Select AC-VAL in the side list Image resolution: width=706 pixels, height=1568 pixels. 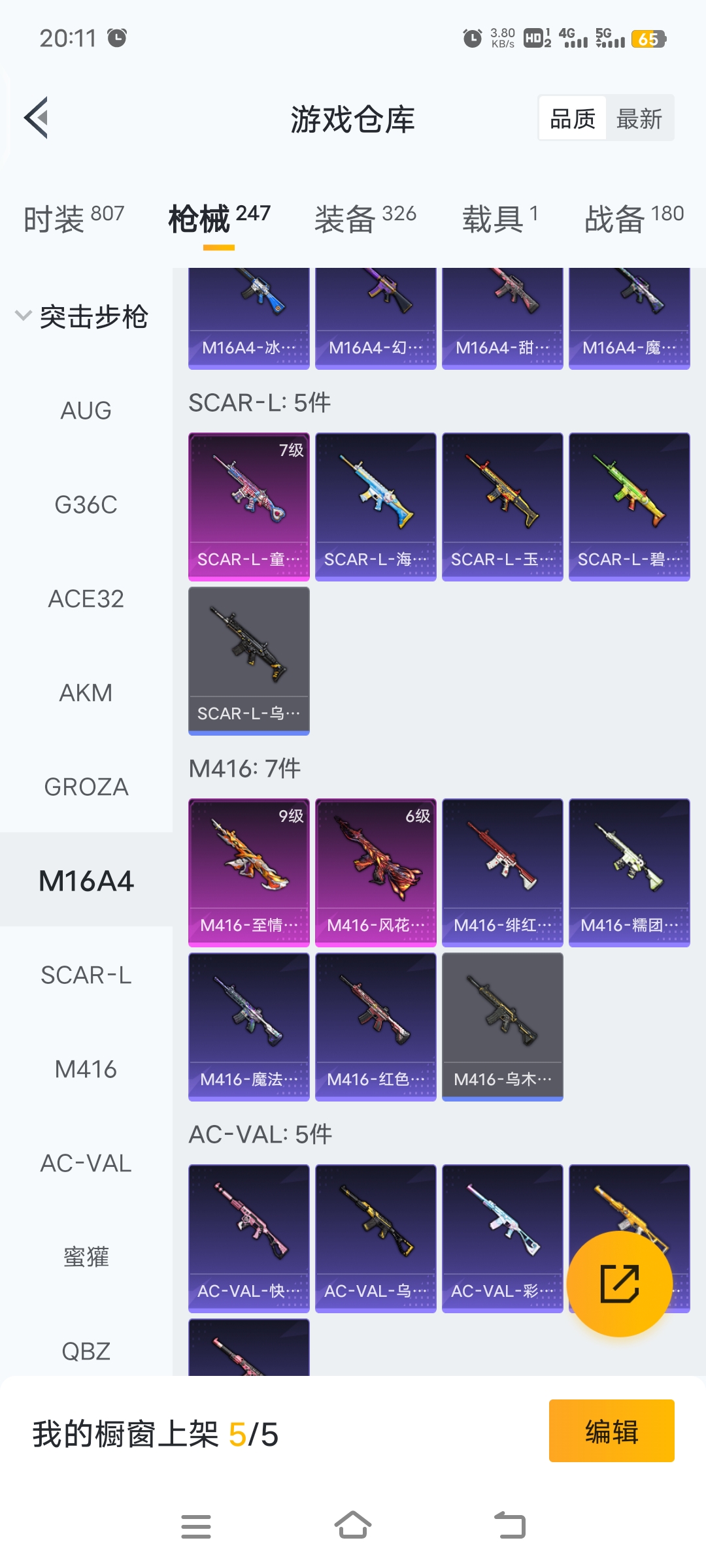[x=86, y=1164]
